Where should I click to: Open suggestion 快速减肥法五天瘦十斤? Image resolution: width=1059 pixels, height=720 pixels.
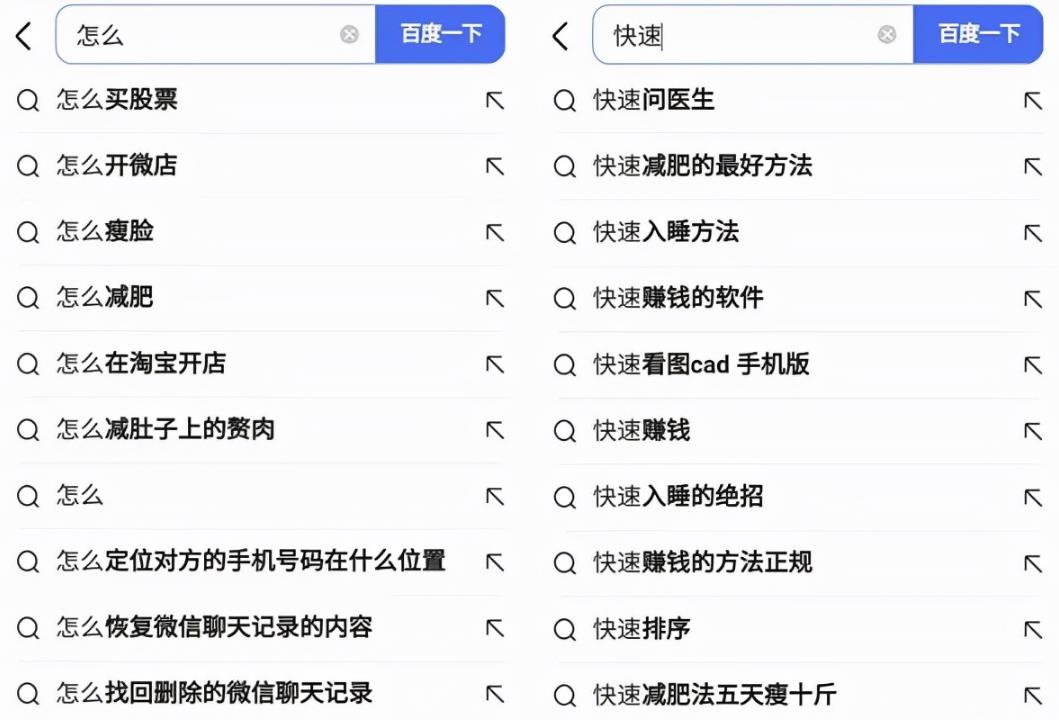tap(714, 694)
